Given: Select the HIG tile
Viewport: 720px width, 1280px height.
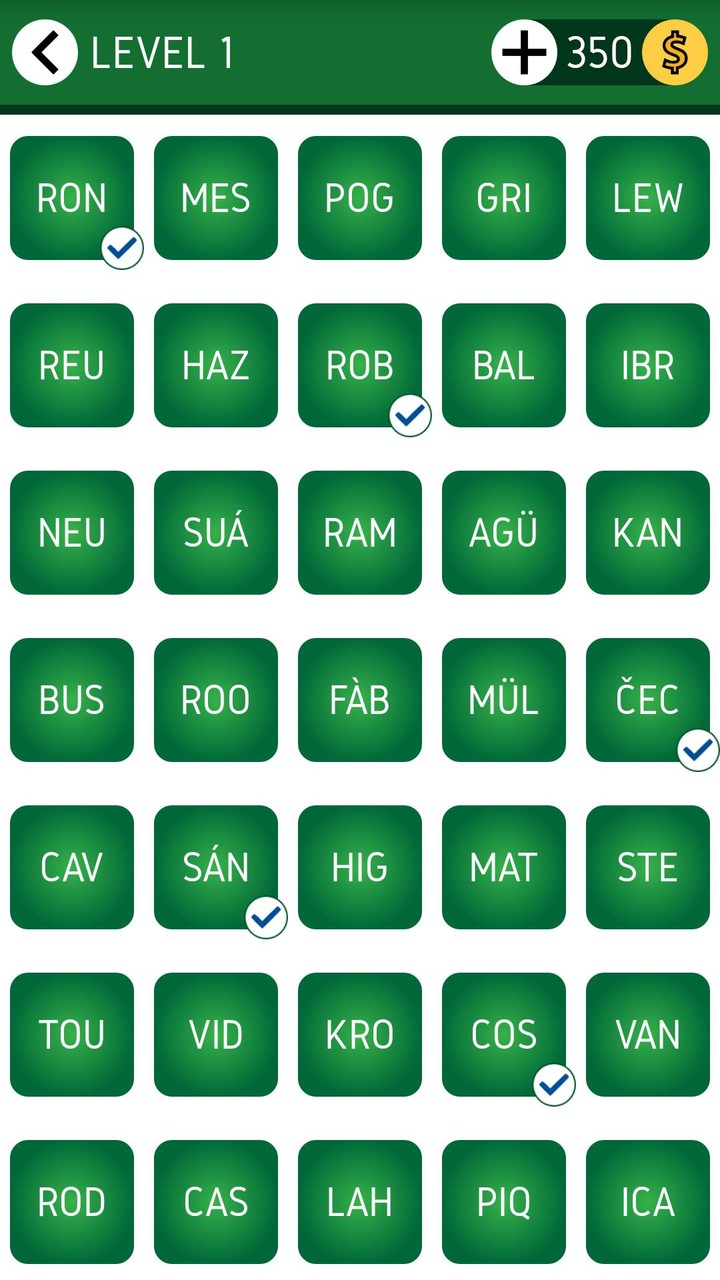Looking at the screenshot, I should coord(360,867).
